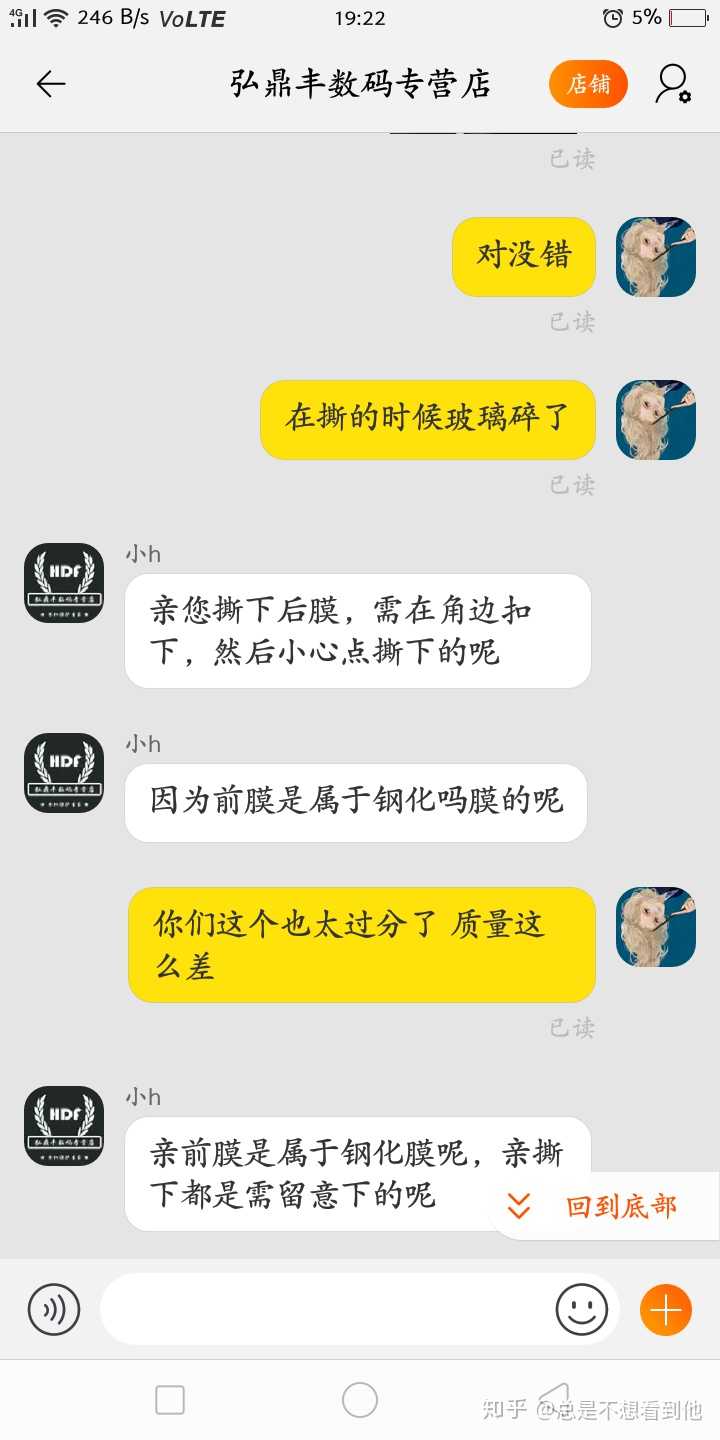Screen dimensions: 720x1440
Task: Go to the system home screen
Action: tap(360, 1400)
